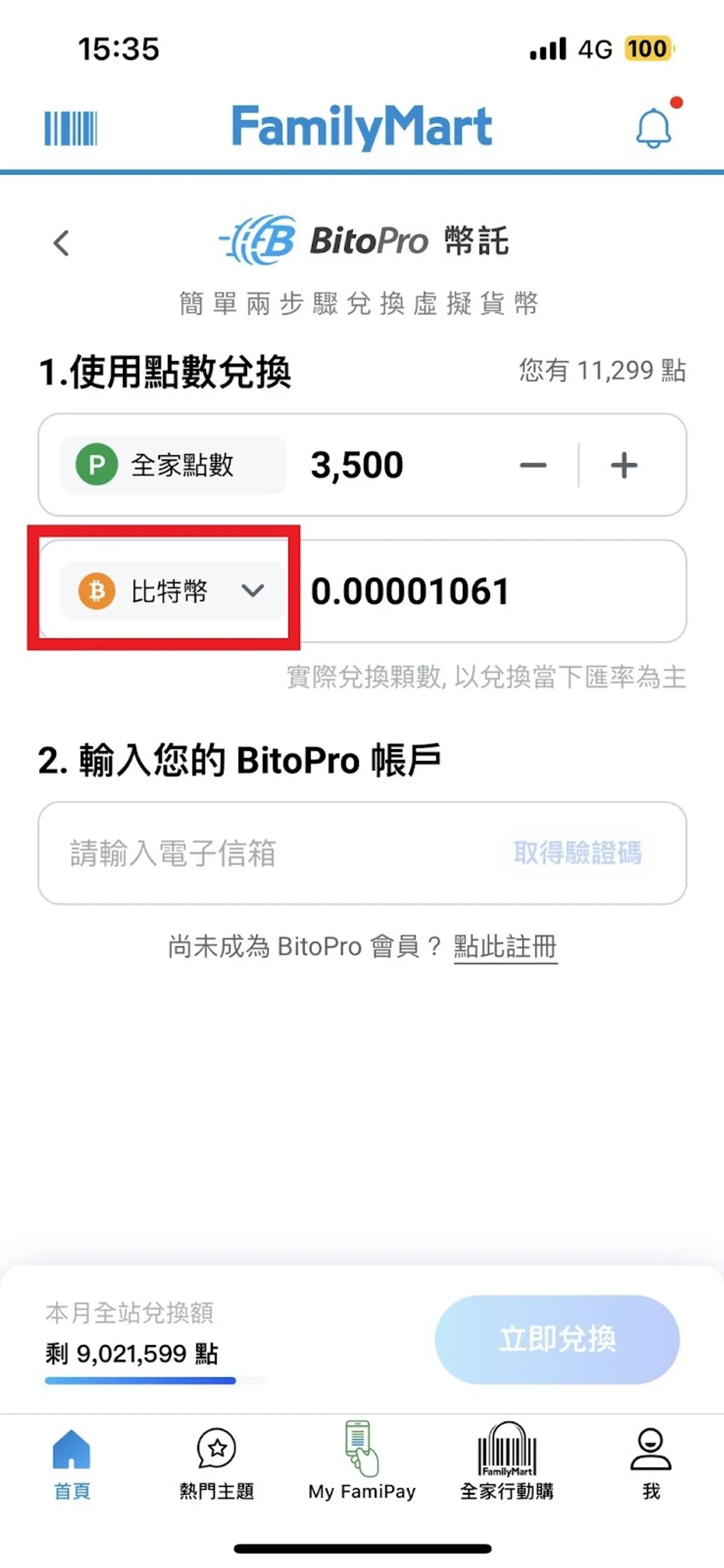Open the 全家行動購 tab
Image resolution: width=724 pixels, height=1568 pixels.
coord(507,1464)
